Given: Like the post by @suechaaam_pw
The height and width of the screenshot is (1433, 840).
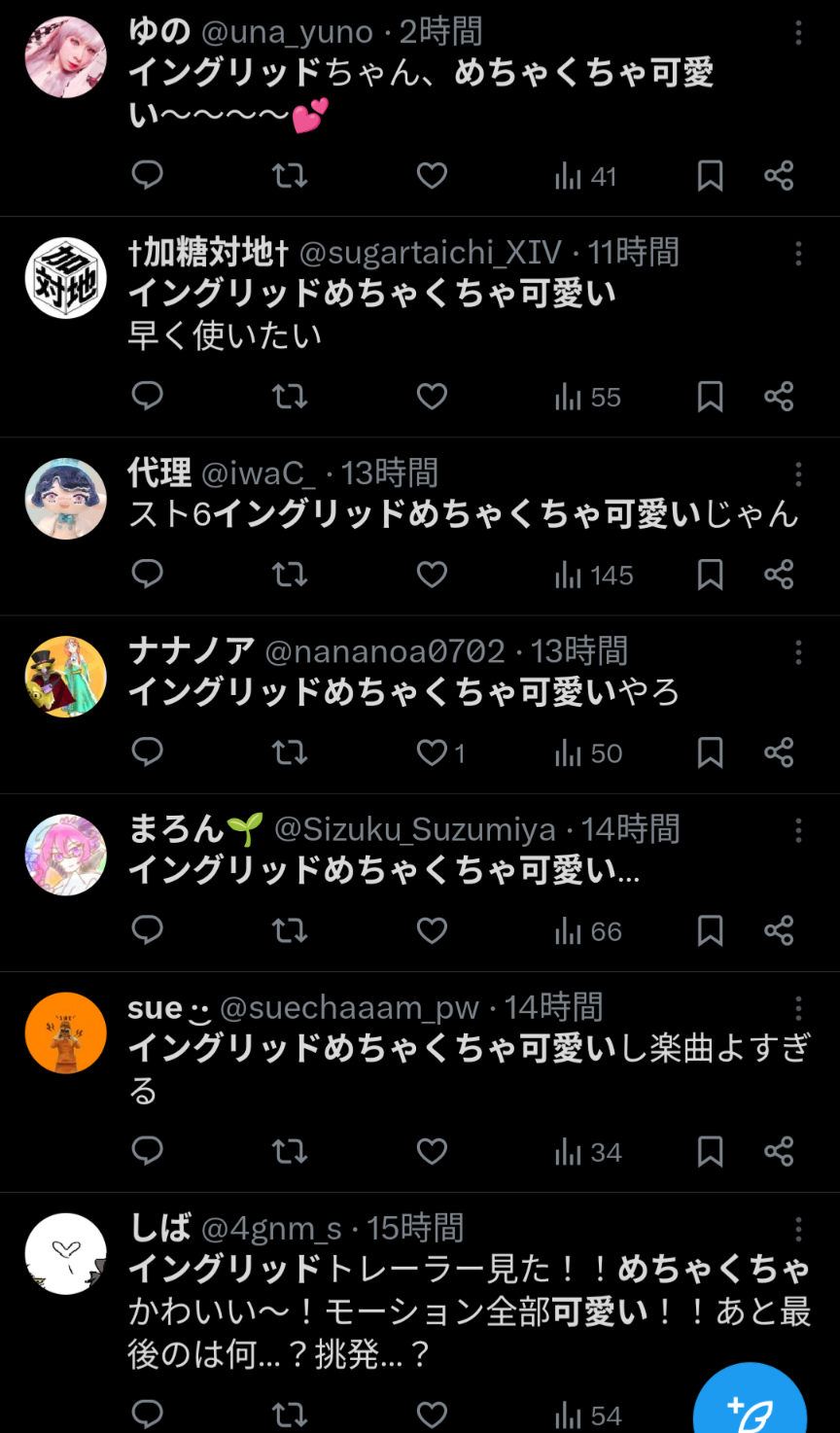Looking at the screenshot, I should (x=432, y=1152).
